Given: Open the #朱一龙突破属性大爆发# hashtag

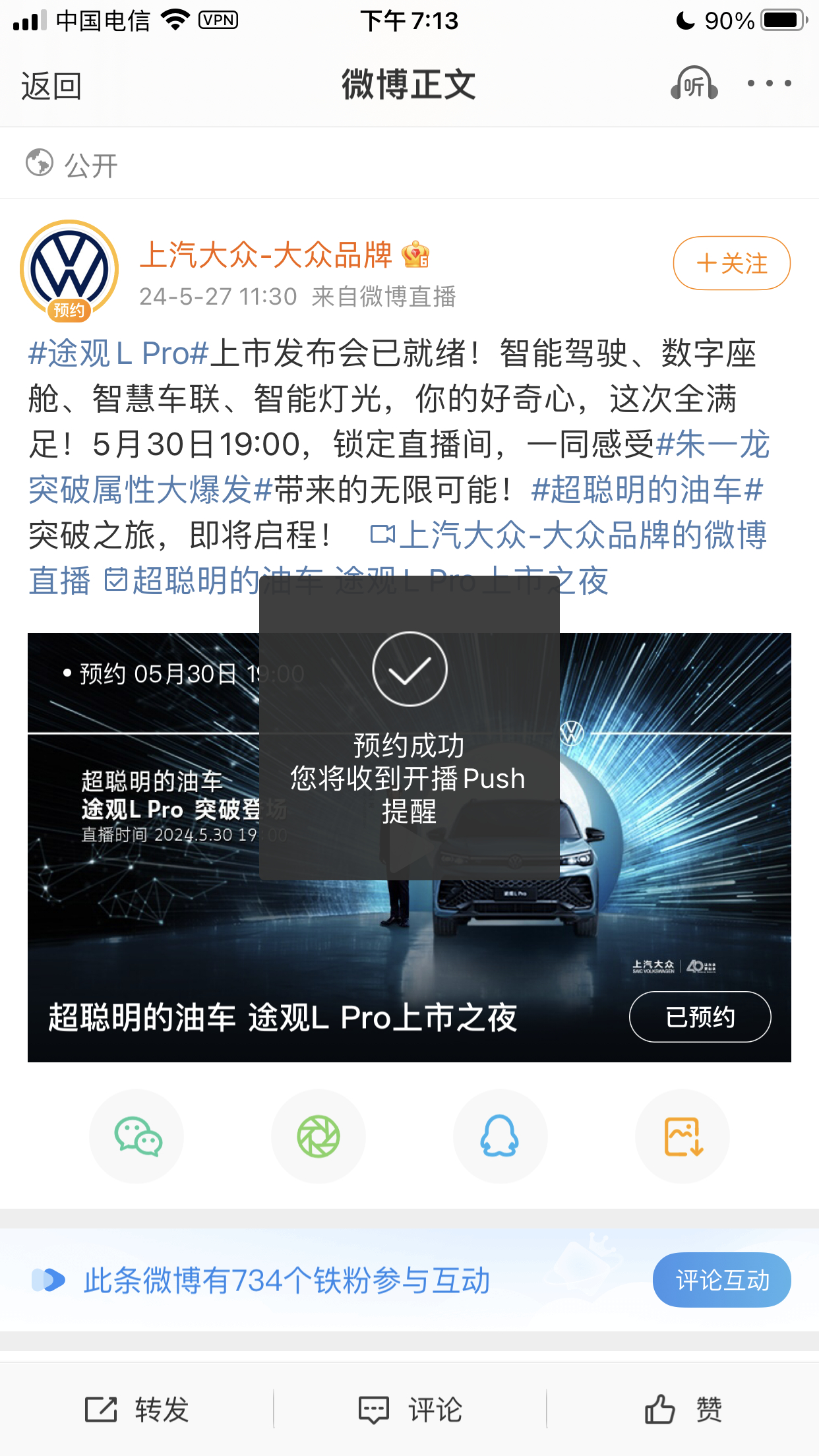Looking at the screenshot, I should coord(399,468).
